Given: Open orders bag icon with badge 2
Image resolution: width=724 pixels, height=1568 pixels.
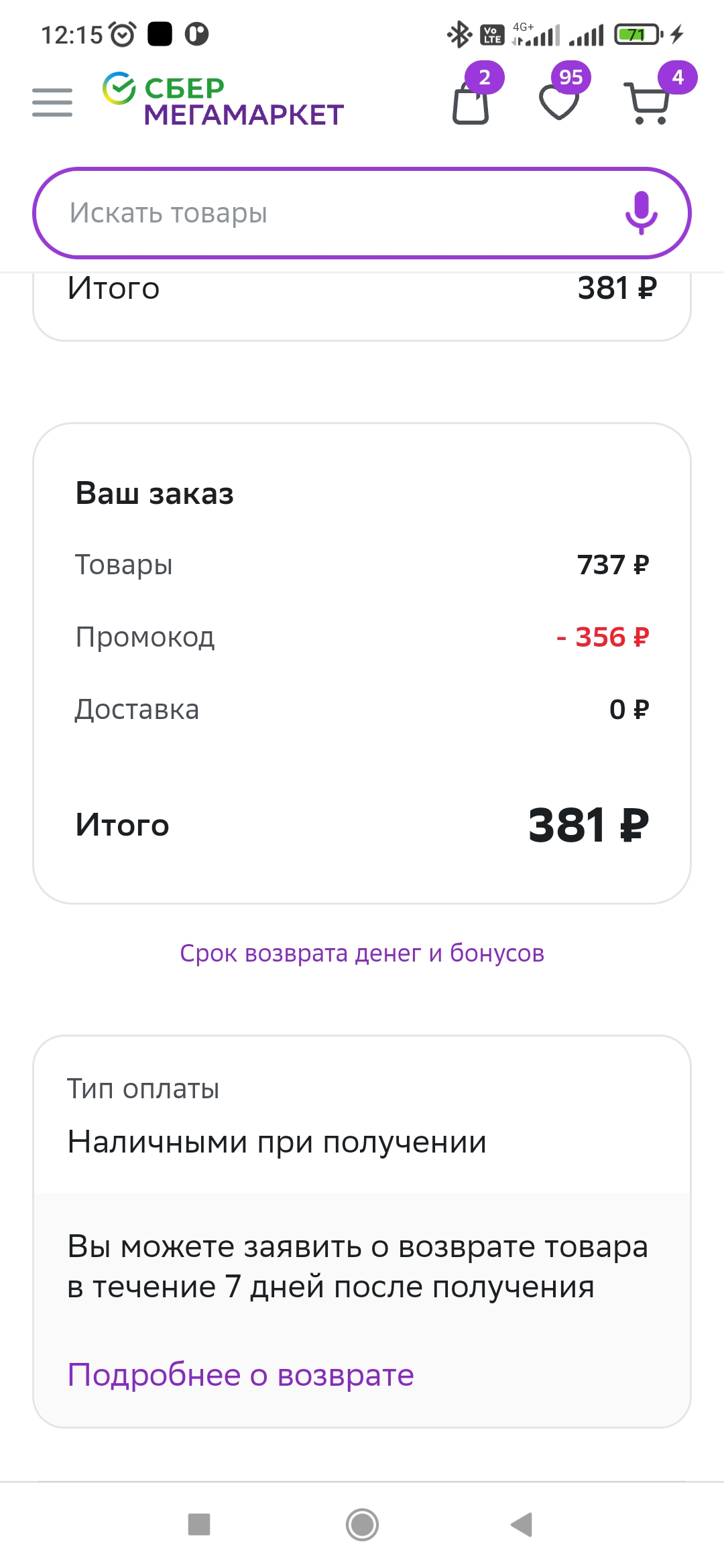Looking at the screenshot, I should click(x=471, y=102).
